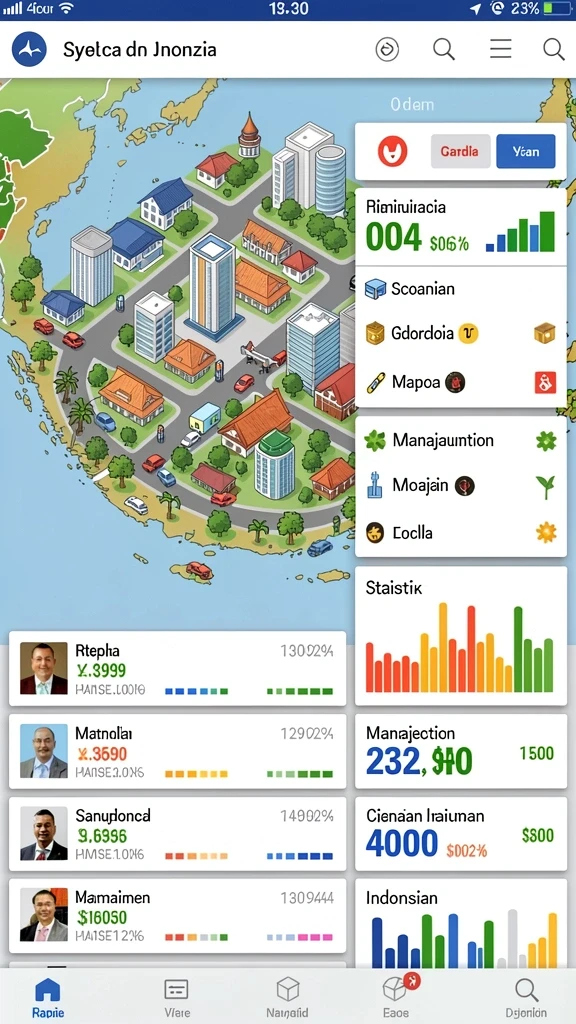Go to the Narrajid tab
This screenshot has height=1024, width=576.
287,997
